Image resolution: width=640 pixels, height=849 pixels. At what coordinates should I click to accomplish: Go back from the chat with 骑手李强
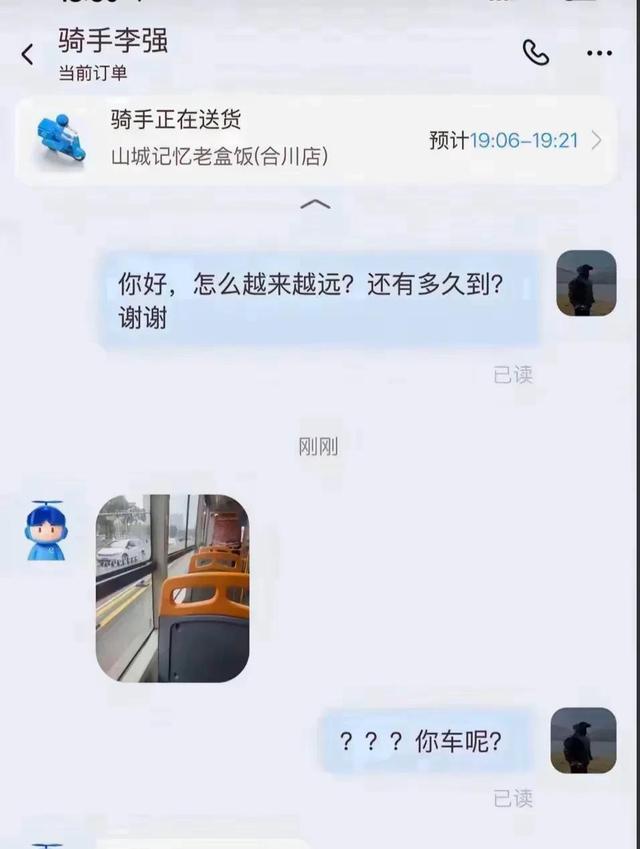point(27,54)
